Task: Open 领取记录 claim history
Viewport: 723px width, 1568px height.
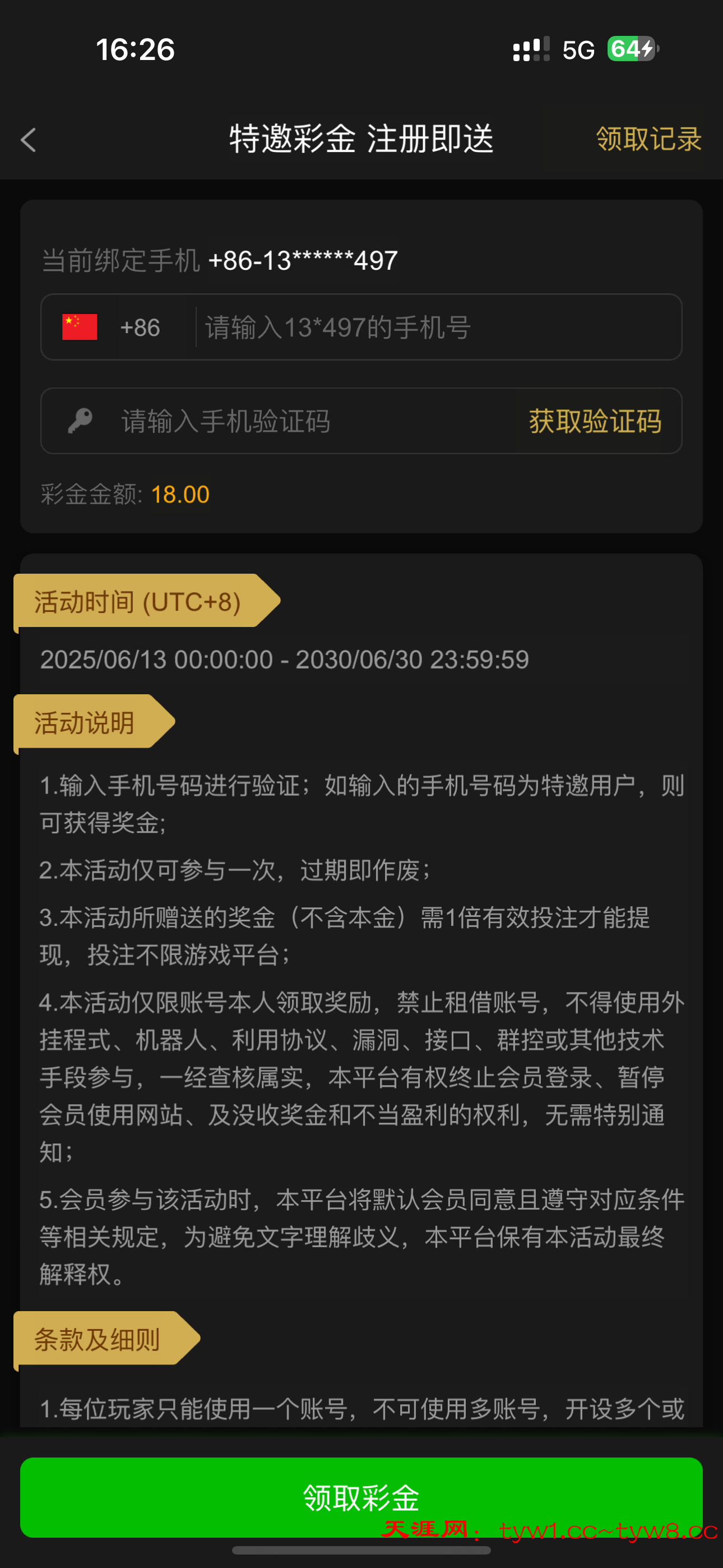Action: pyautogui.click(x=648, y=140)
